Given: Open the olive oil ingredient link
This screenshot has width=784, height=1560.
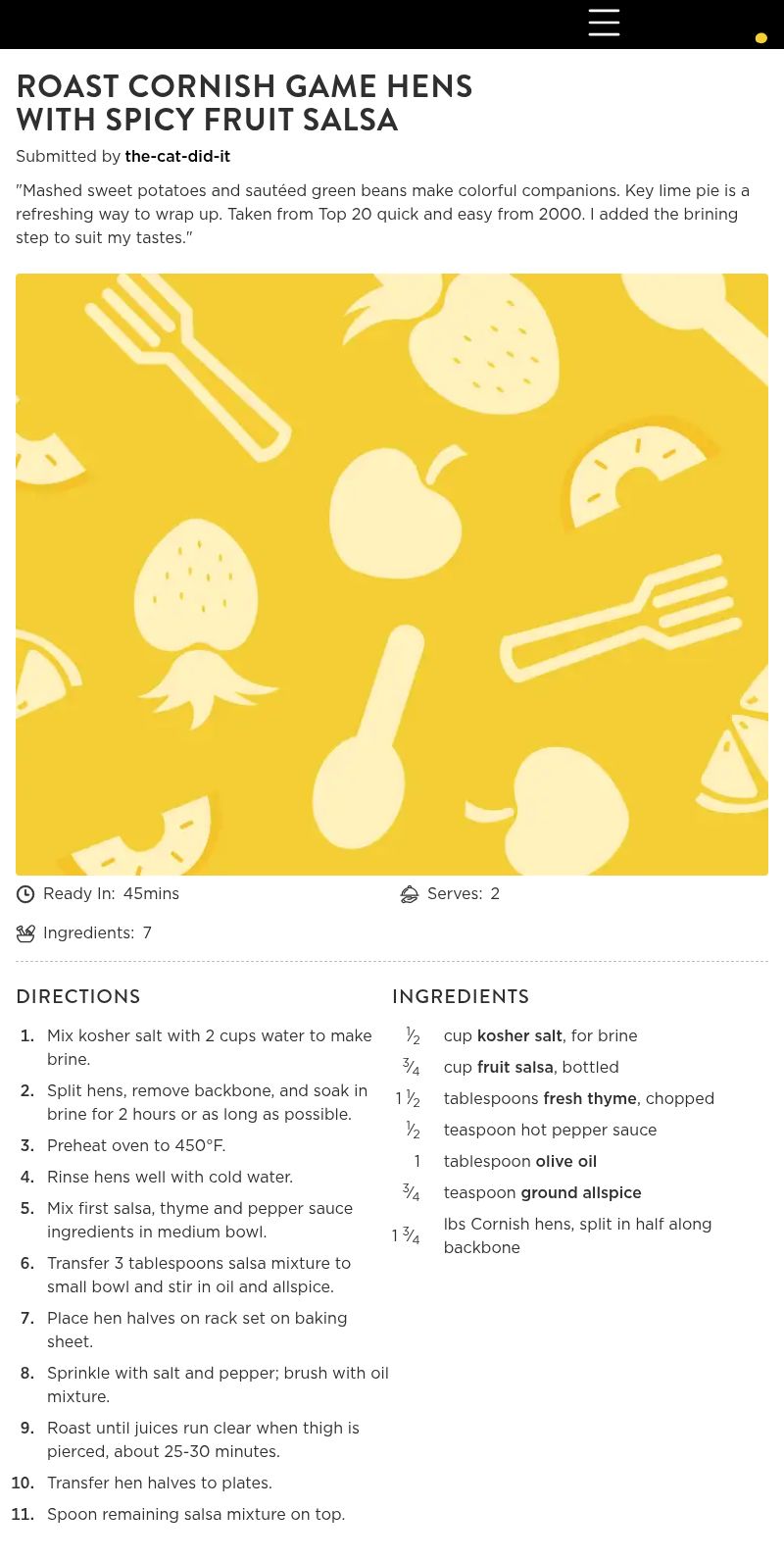Looking at the screenshot, I should [565, 1161].
